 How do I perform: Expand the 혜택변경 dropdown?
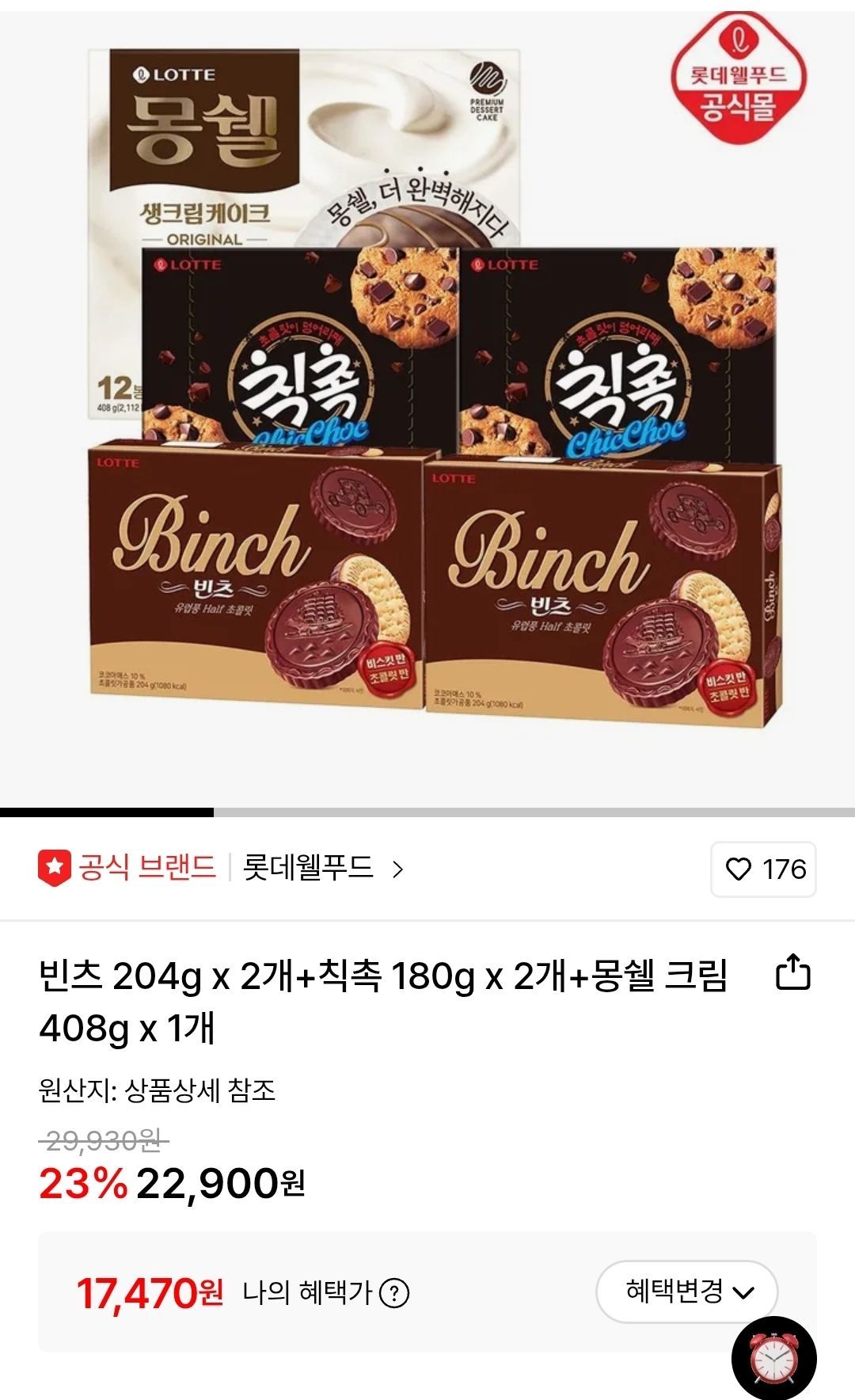686,1292
